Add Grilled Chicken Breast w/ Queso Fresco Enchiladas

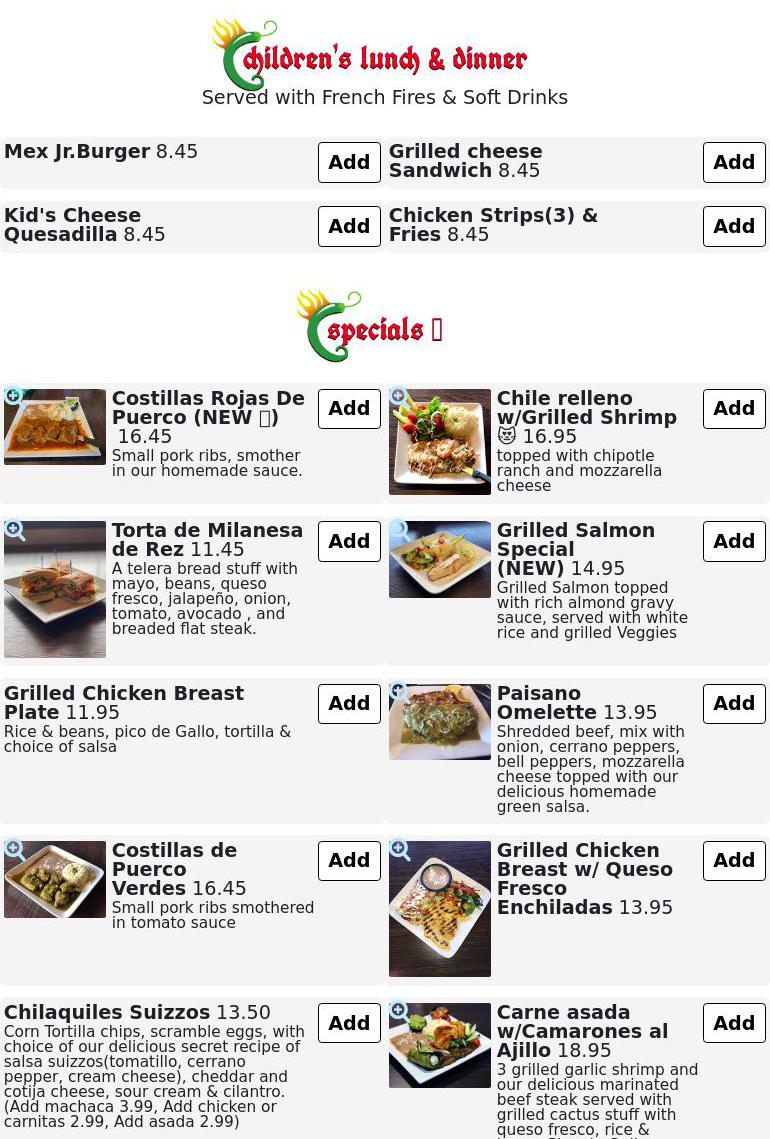(734, 860)
